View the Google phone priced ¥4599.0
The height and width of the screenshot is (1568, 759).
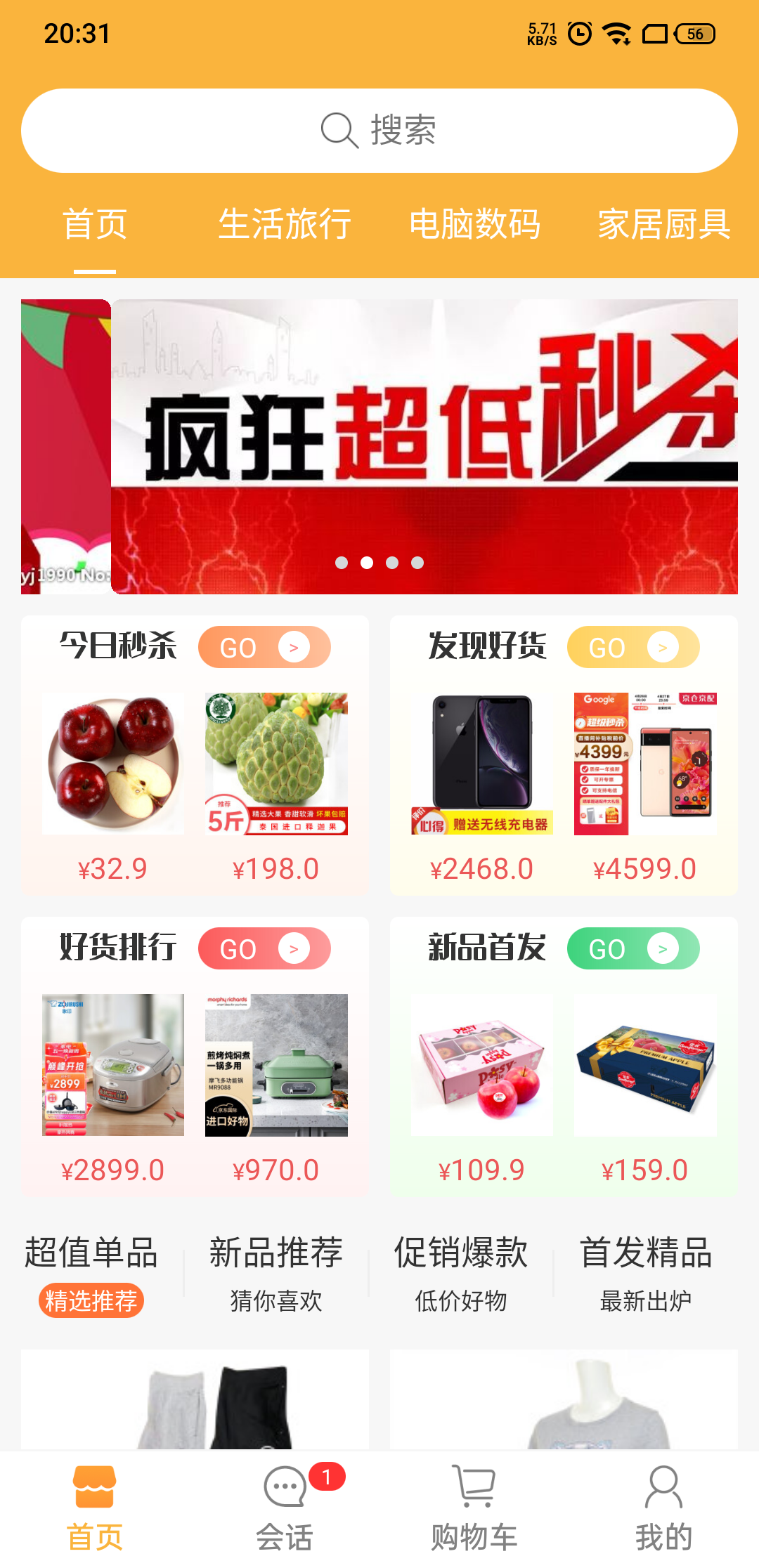[645, 764]
